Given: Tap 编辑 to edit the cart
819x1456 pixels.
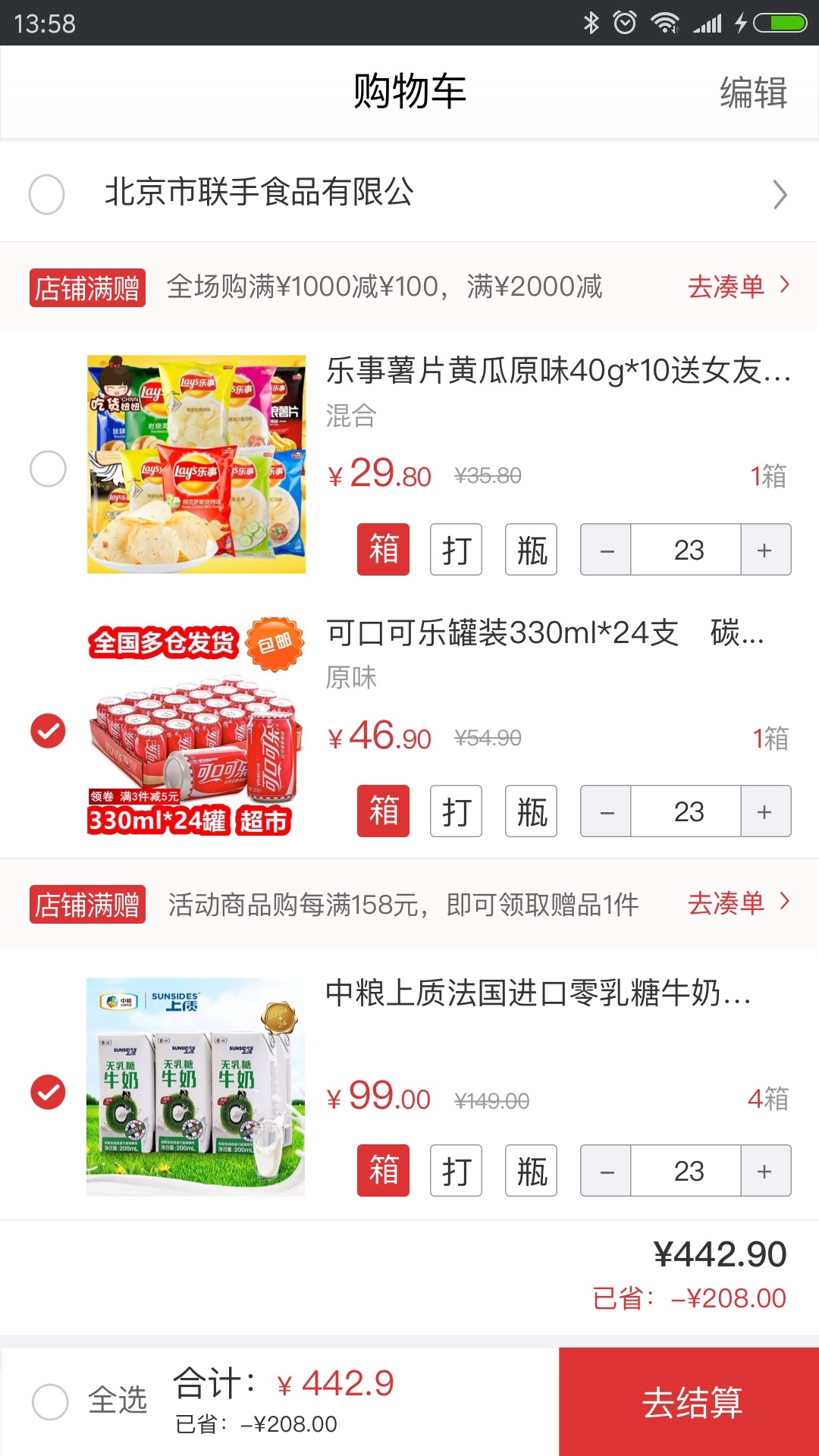Looking at the screenshot, I should pyautogui.click(x=753, y=93).
